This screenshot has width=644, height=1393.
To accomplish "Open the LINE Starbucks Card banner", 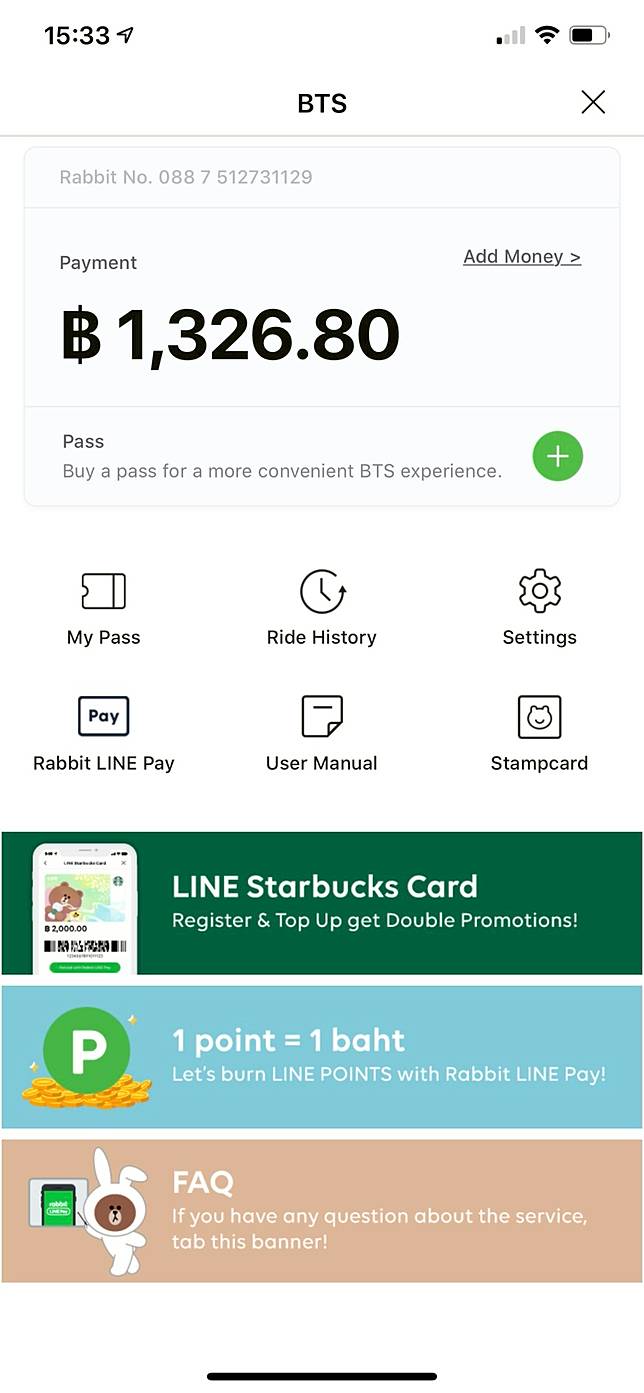I will pyautogui.click(x=322, y=903).
